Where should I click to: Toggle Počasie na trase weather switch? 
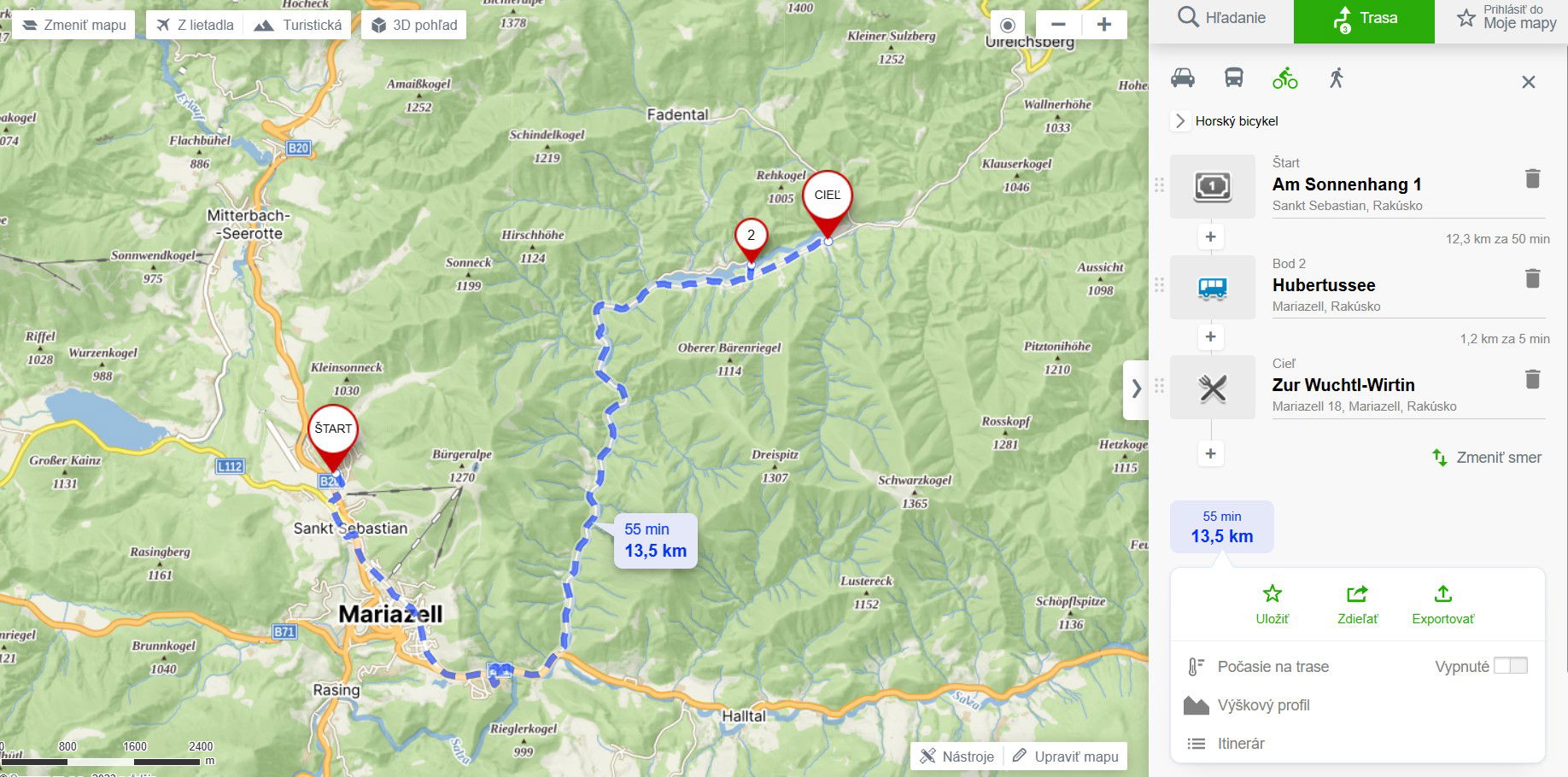1510,666
